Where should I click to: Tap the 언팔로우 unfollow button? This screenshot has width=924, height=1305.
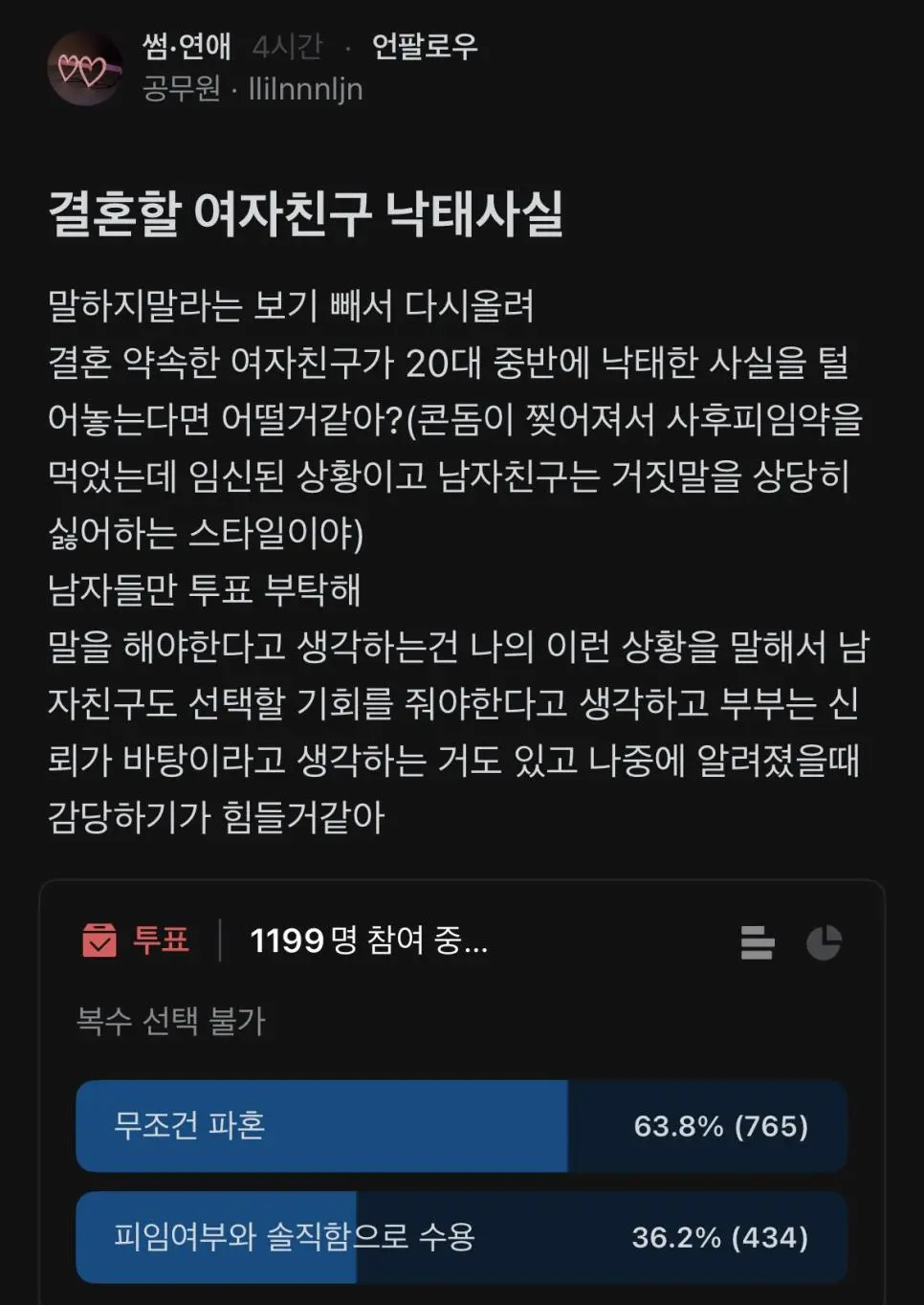click(424, 45)
